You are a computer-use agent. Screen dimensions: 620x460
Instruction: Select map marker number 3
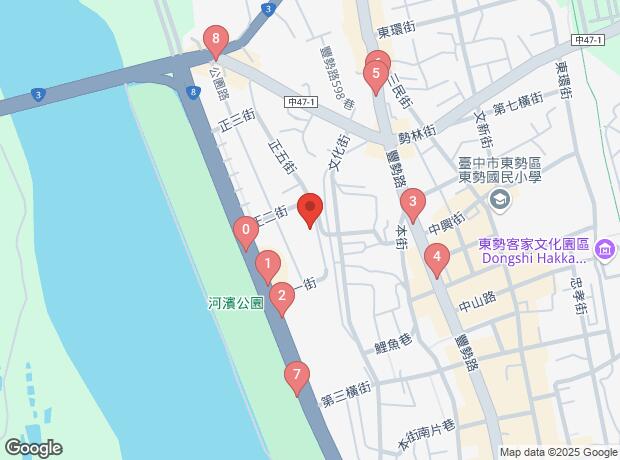[x=412, y=205]
